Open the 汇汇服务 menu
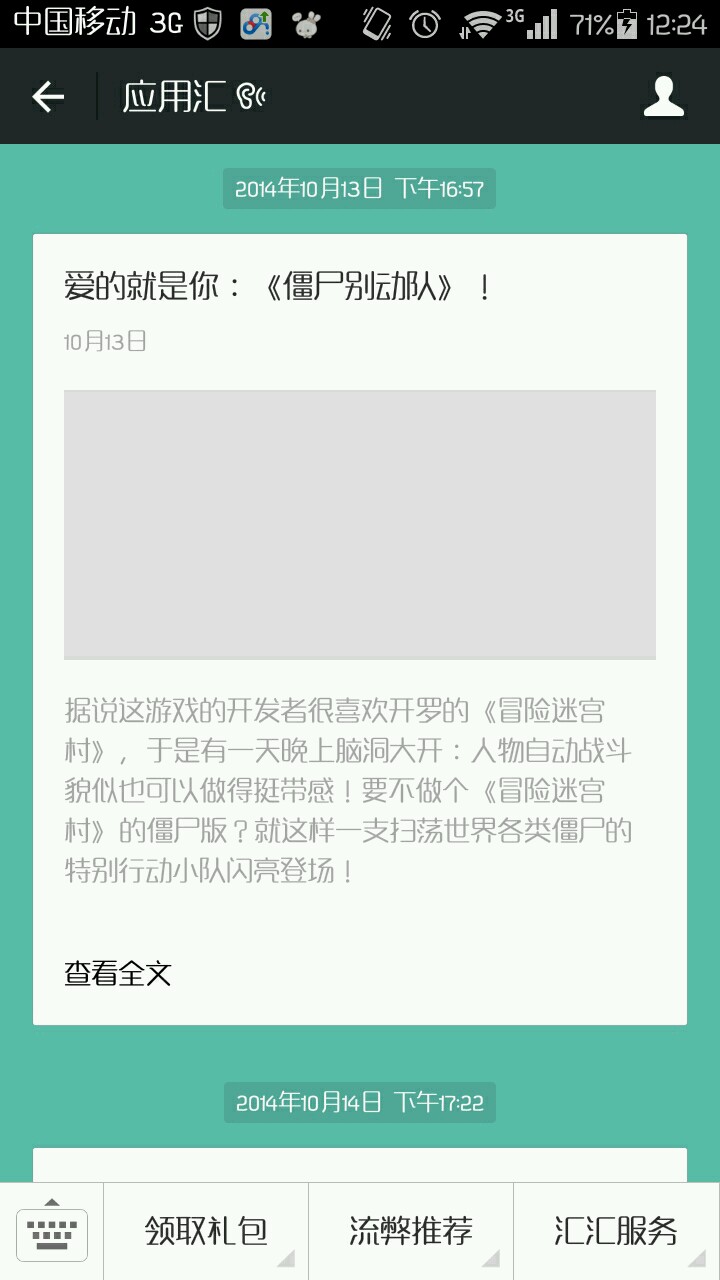The height and width of the screenshot is (1280, 720). 617,1232
